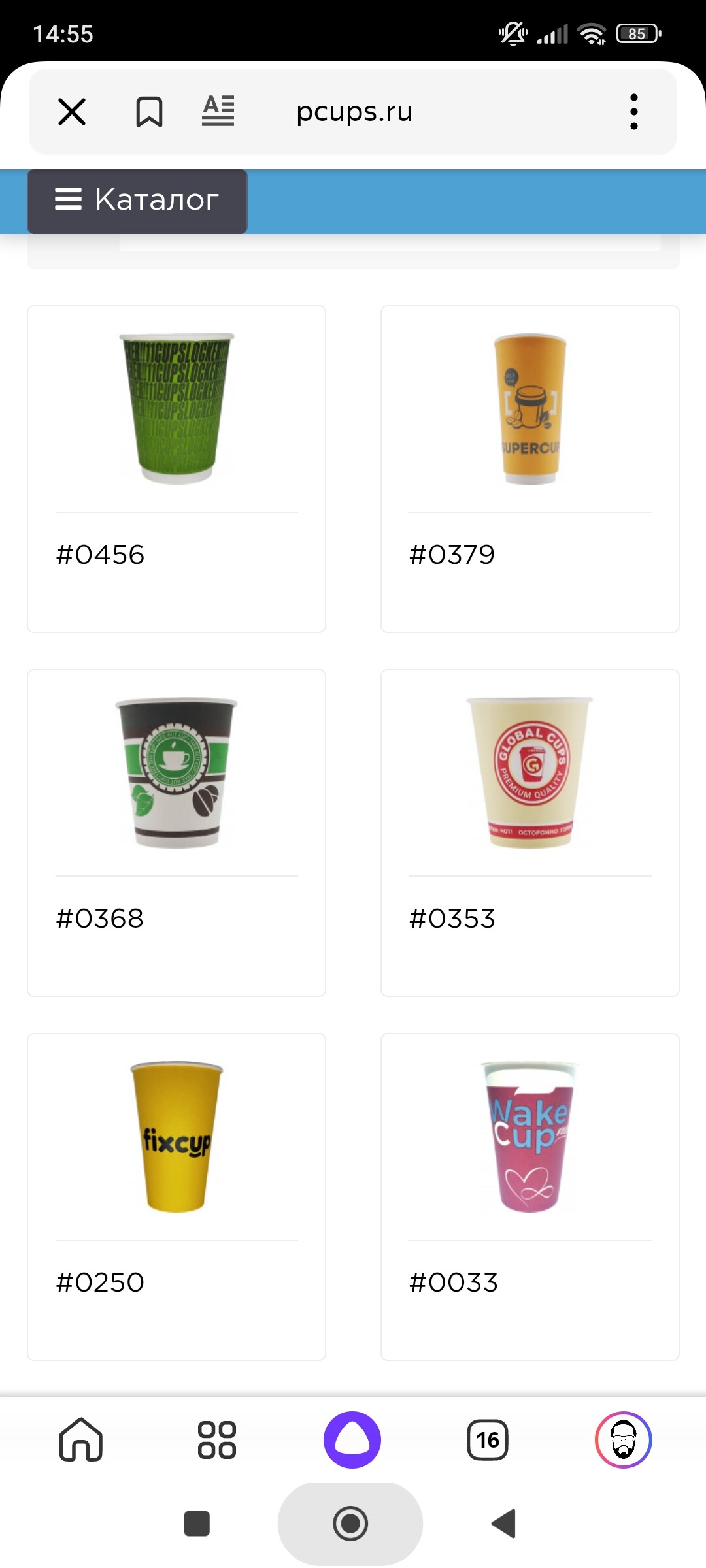This screenshot has width=706, height=1568.
Task: Open cup design #0379
Action: tap(529, 468)
